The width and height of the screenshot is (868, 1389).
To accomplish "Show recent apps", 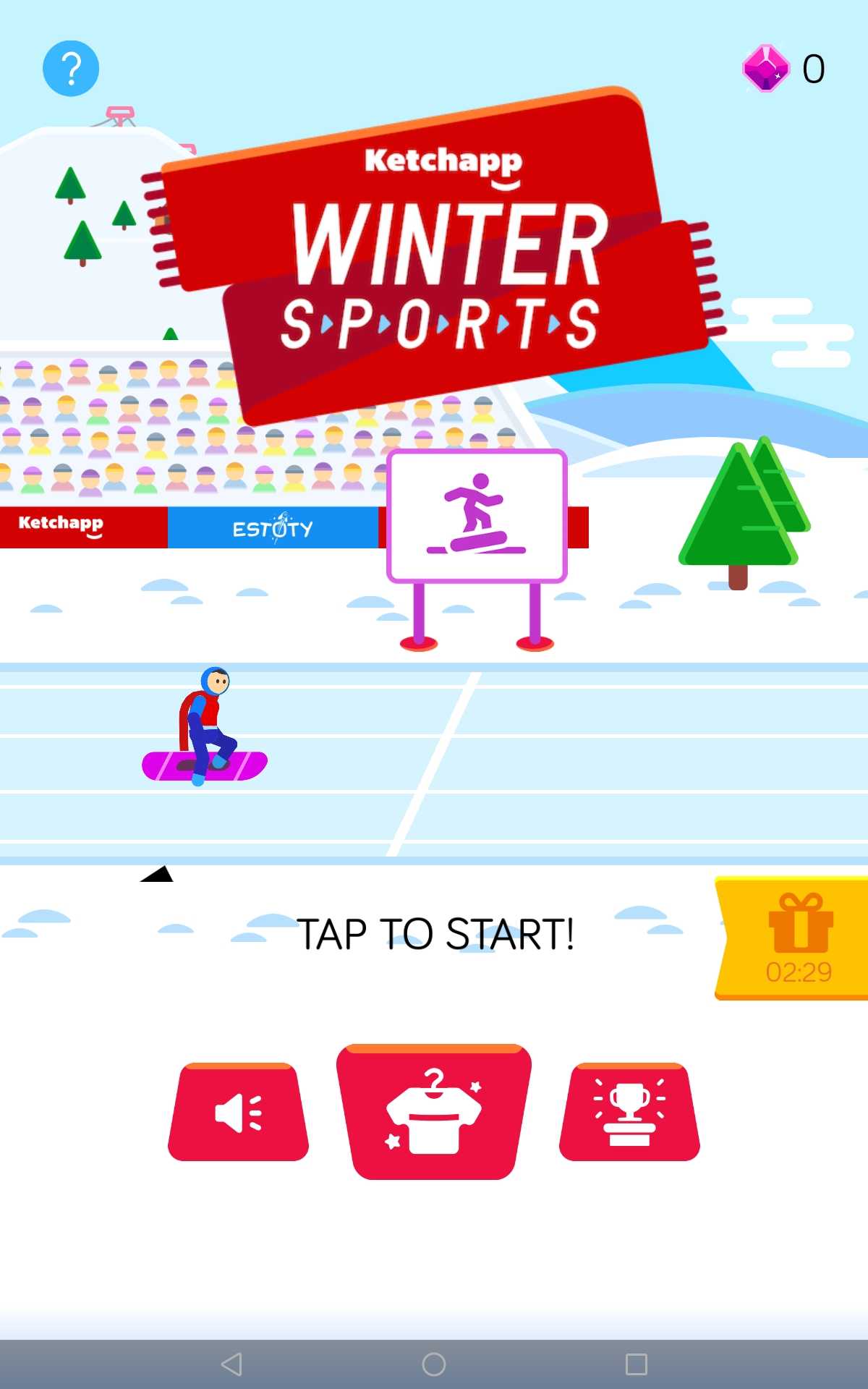I will pos(636,1364).
